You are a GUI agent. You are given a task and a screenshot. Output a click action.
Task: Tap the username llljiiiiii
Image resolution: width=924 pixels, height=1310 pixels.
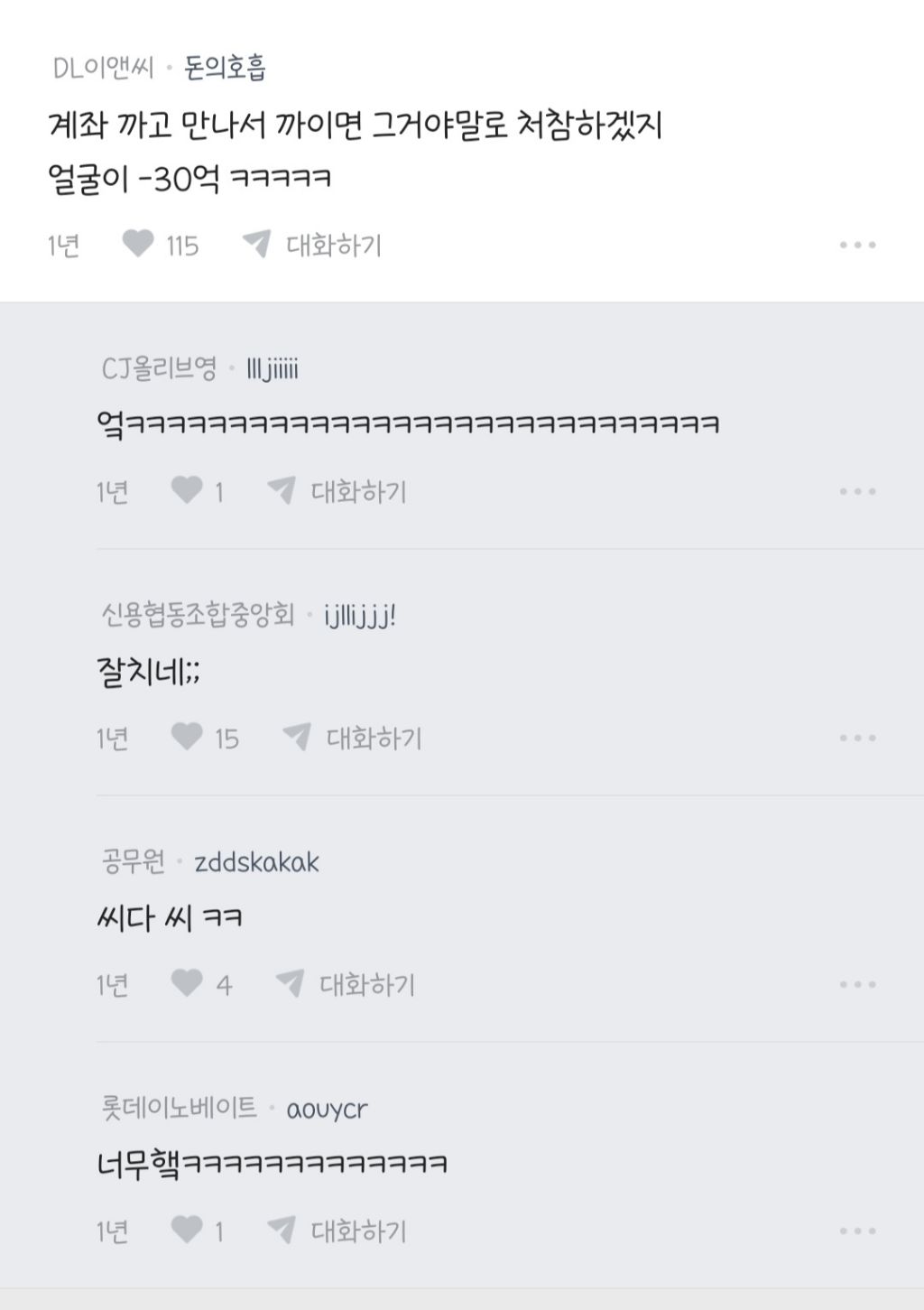(x=275, y=368)
